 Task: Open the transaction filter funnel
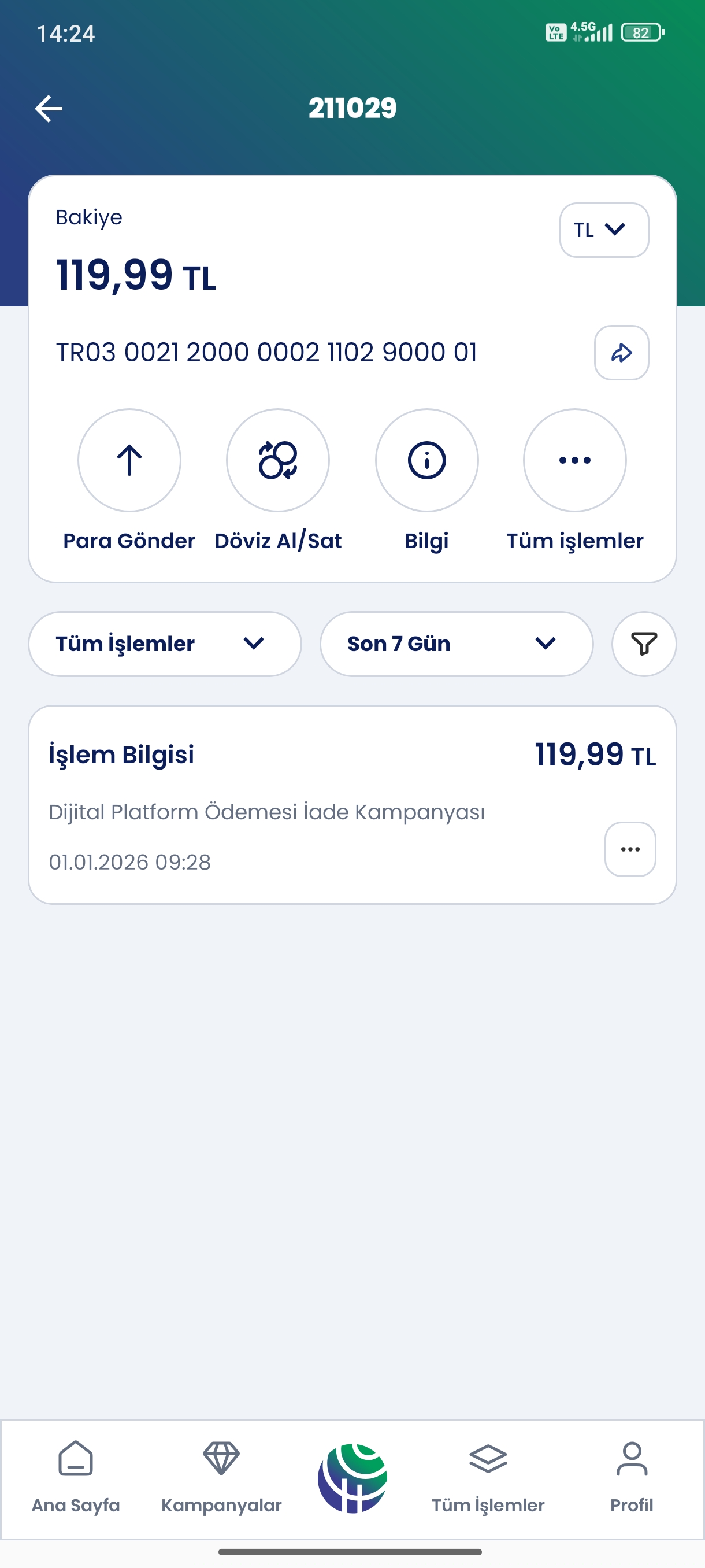[x=644, y=644]
